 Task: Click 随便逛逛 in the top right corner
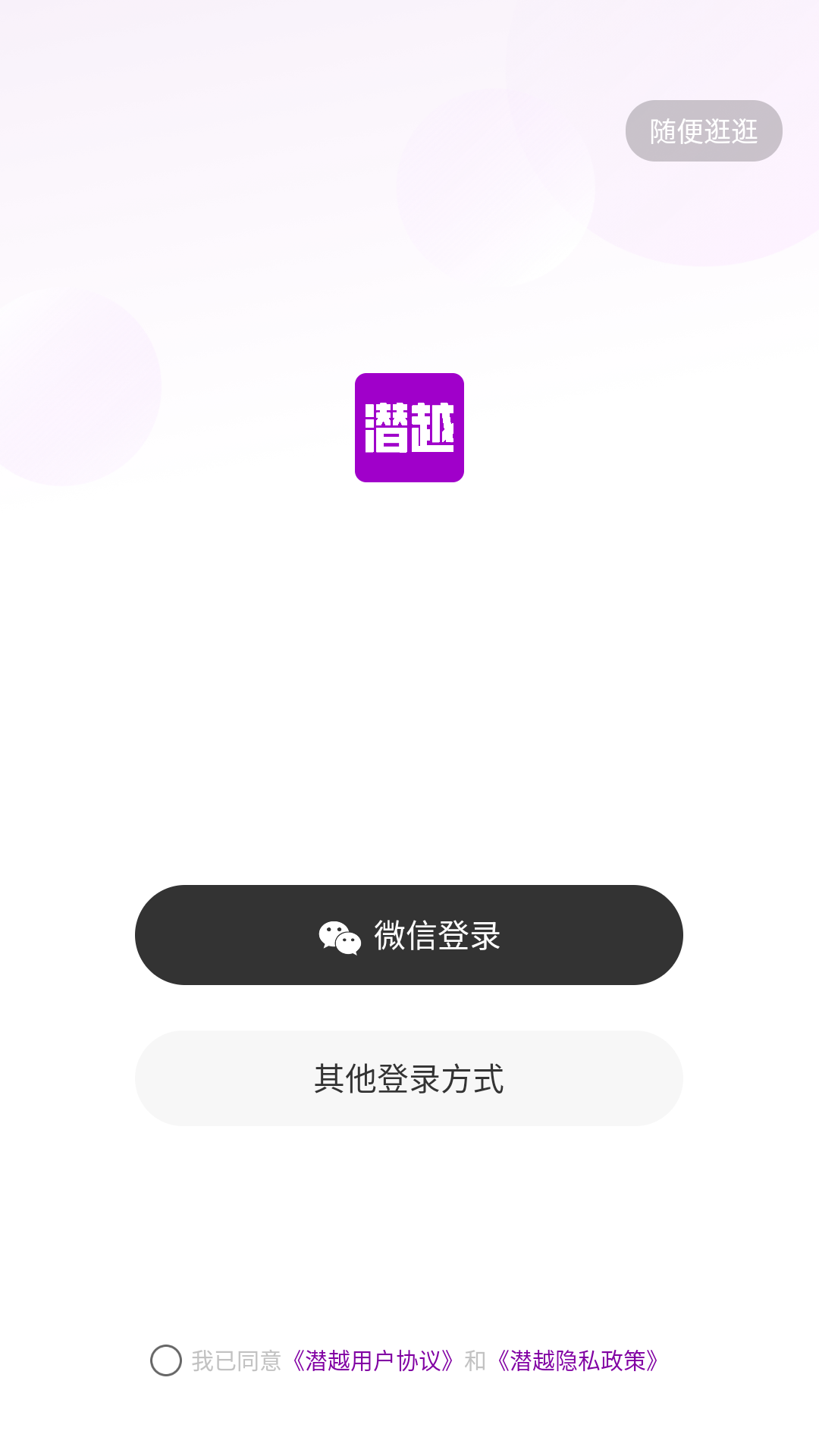pyautogui.click(x=704, y=130)
